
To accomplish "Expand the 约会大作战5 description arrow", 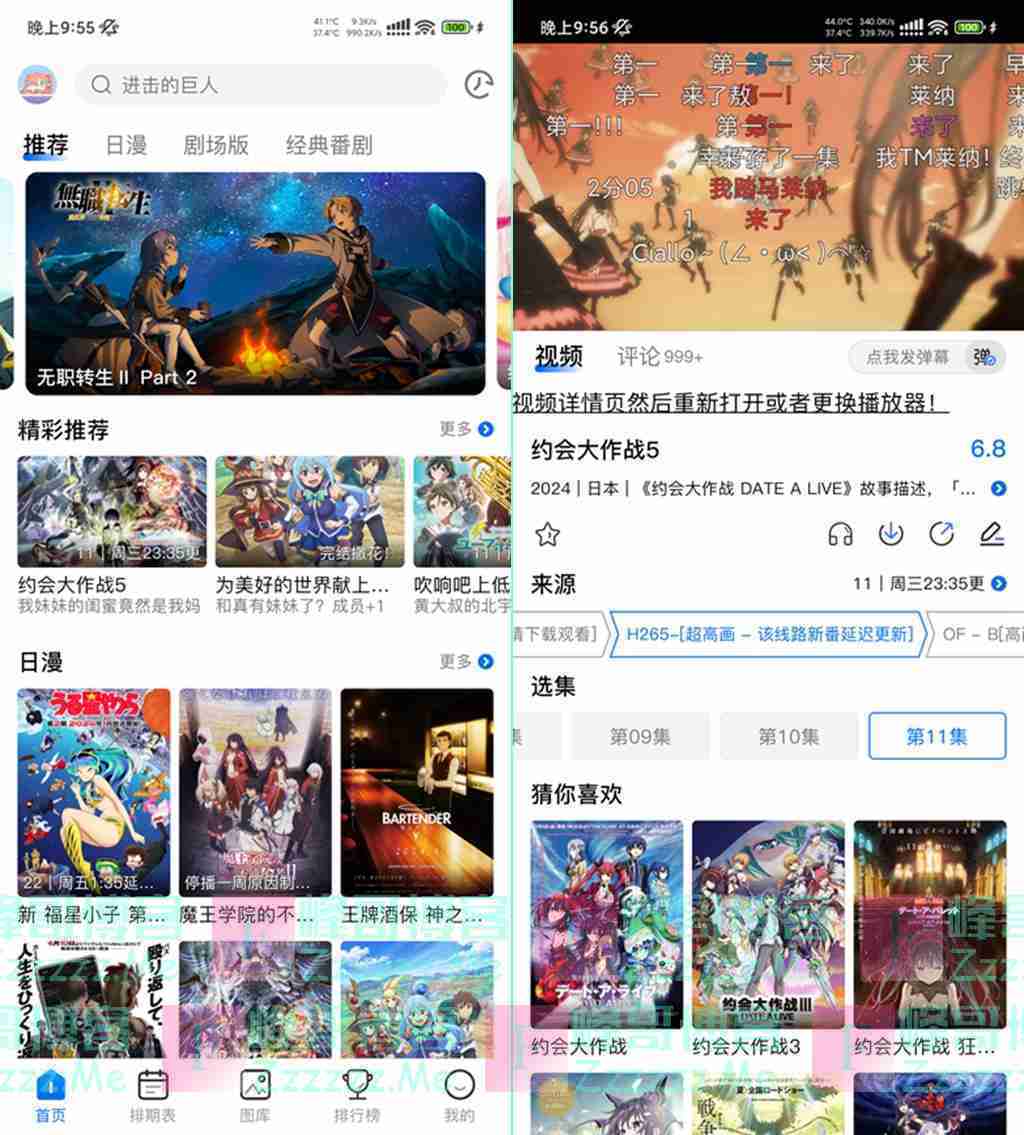I will [998, 488].
